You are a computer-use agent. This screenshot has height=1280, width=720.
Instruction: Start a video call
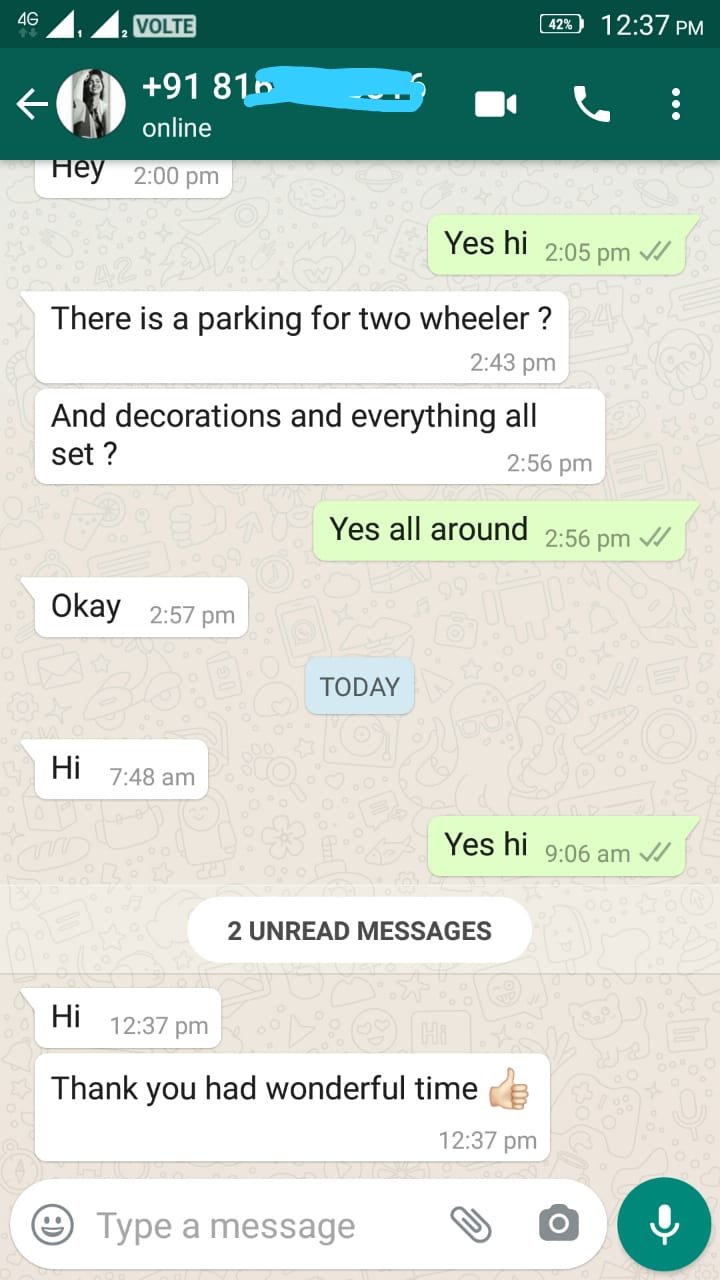pos(496,104)
